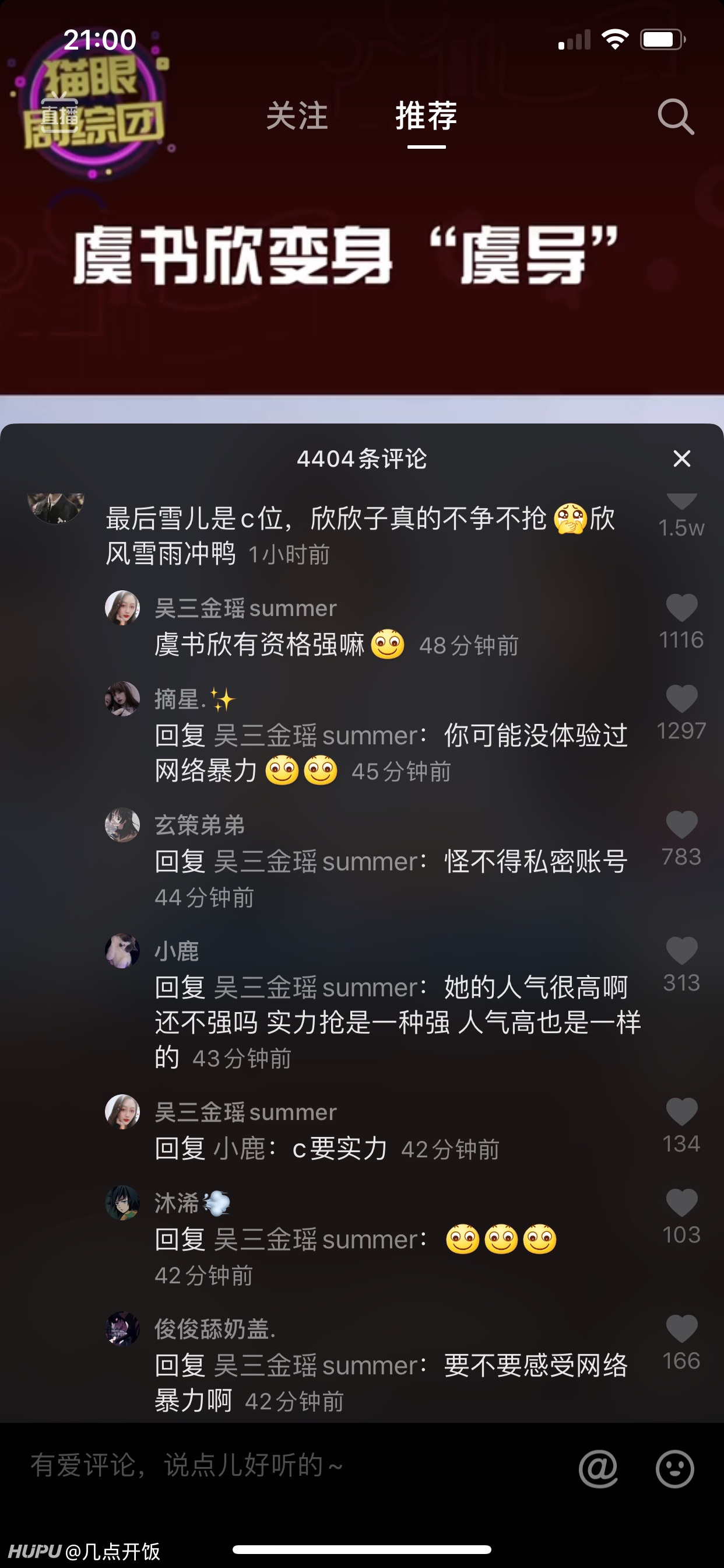The image size is (724, 1568).
Task: Tap the comment input field
Action: point(292,1466)
